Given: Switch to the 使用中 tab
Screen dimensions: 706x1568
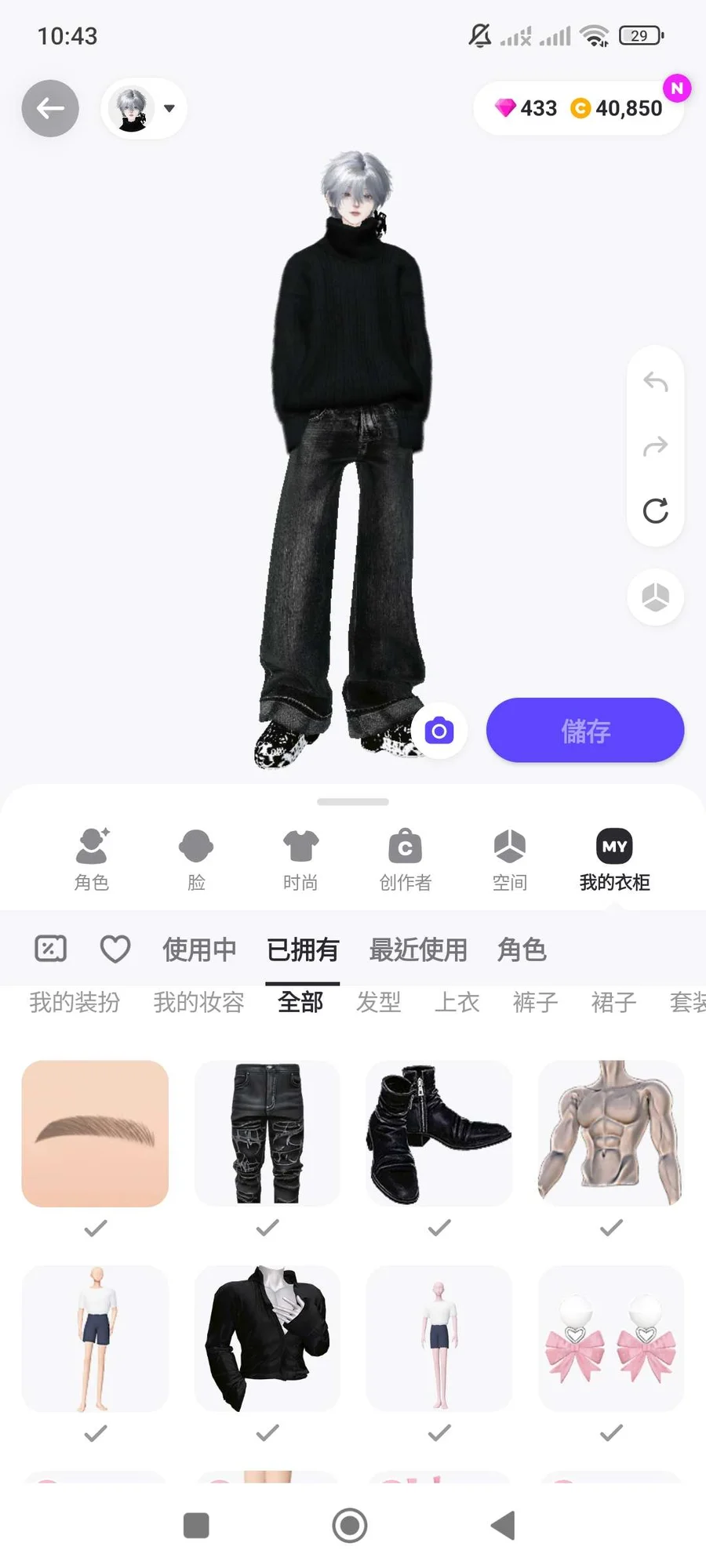Looking at the screenshot, I should tap(199, 949).
